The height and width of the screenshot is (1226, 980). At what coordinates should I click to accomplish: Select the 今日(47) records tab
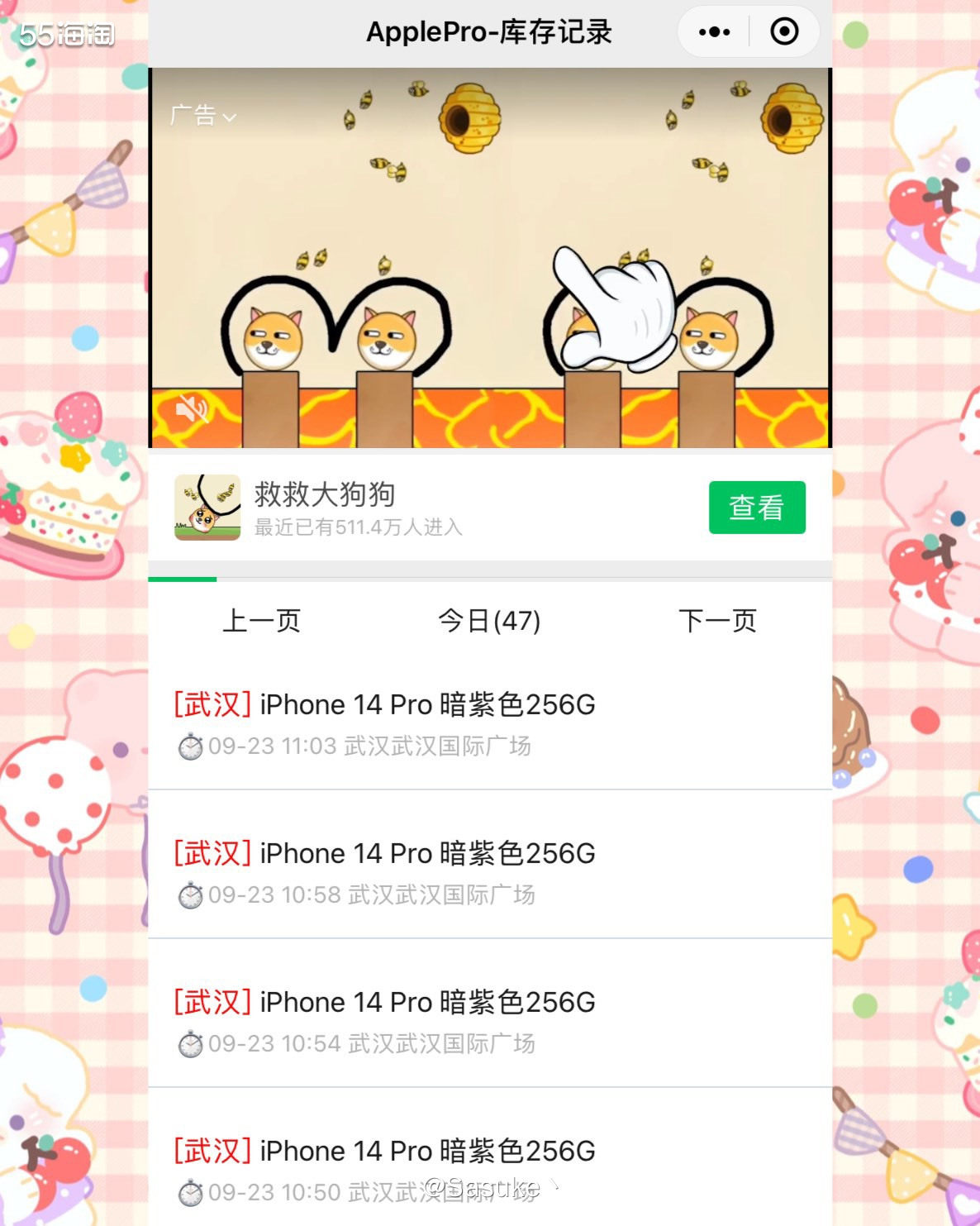pos(489,620)
